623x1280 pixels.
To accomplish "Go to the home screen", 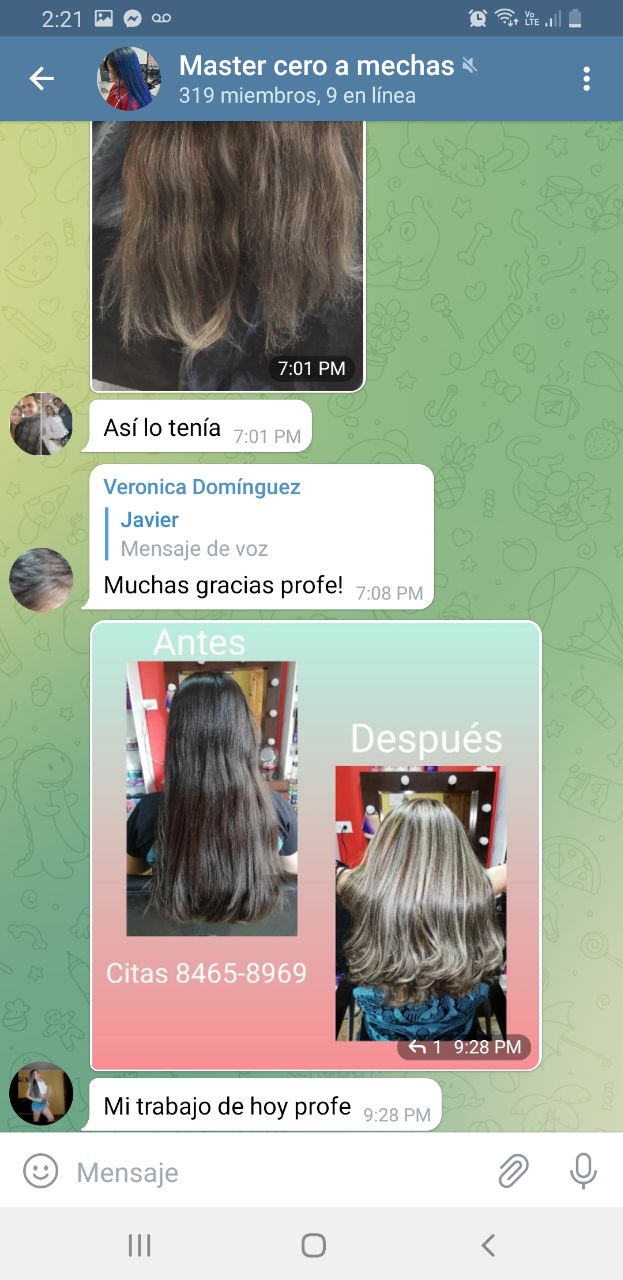I will [x=313, y=1245].
